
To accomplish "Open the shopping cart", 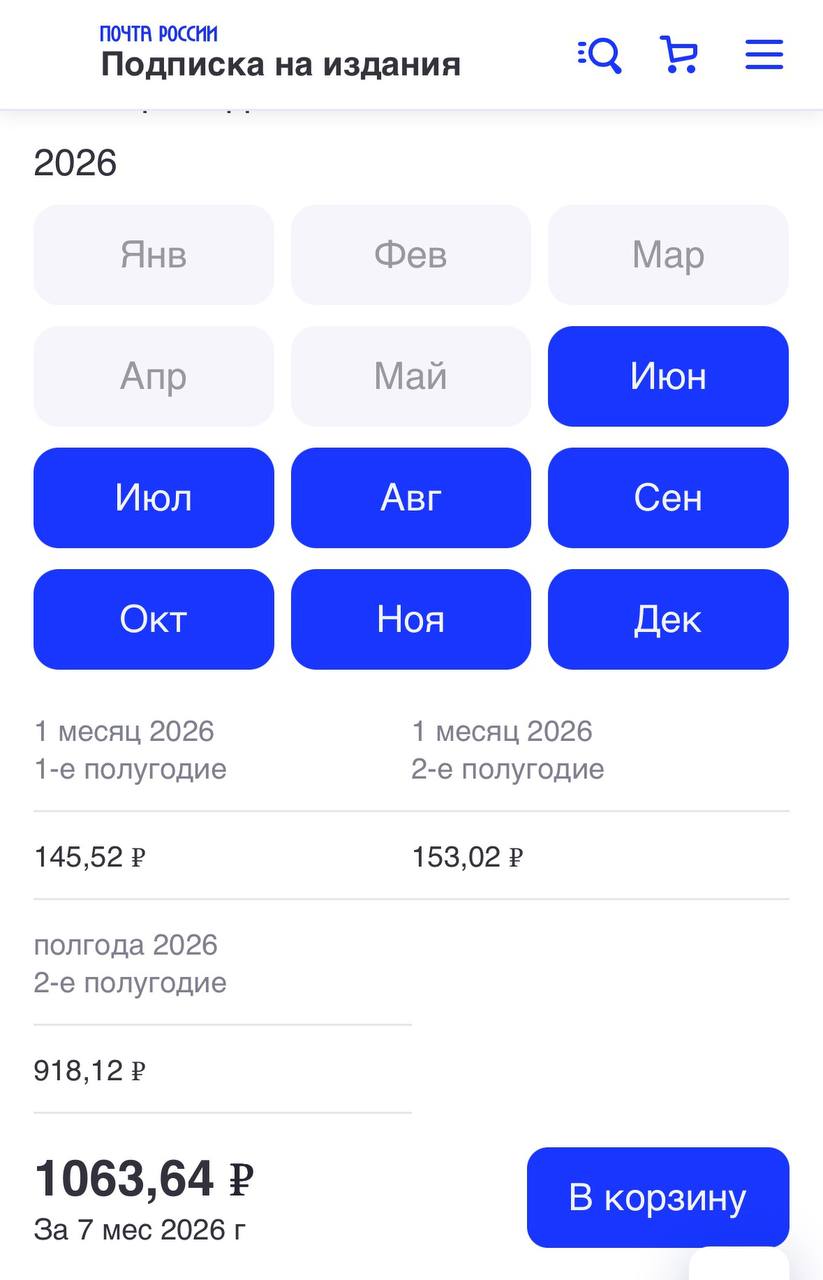I will (679, 54).
